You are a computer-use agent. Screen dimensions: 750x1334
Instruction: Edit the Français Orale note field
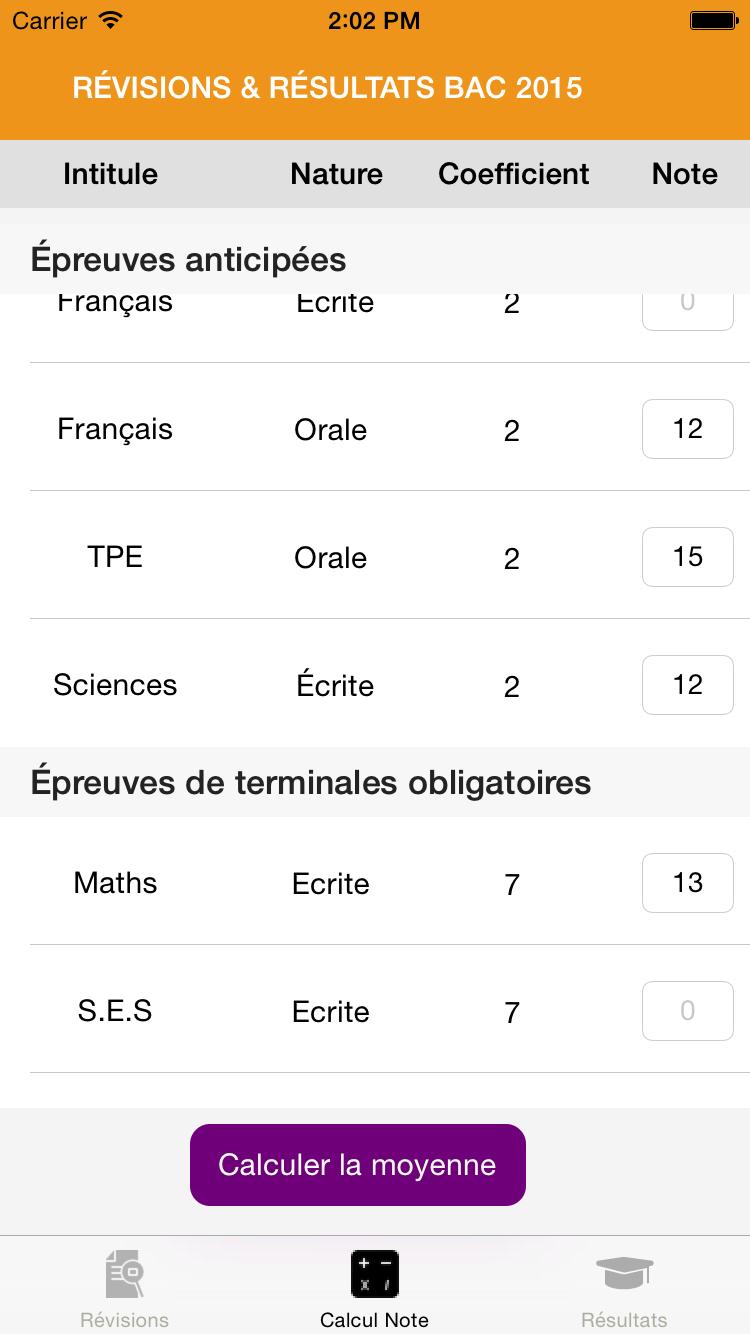[688, 429]
